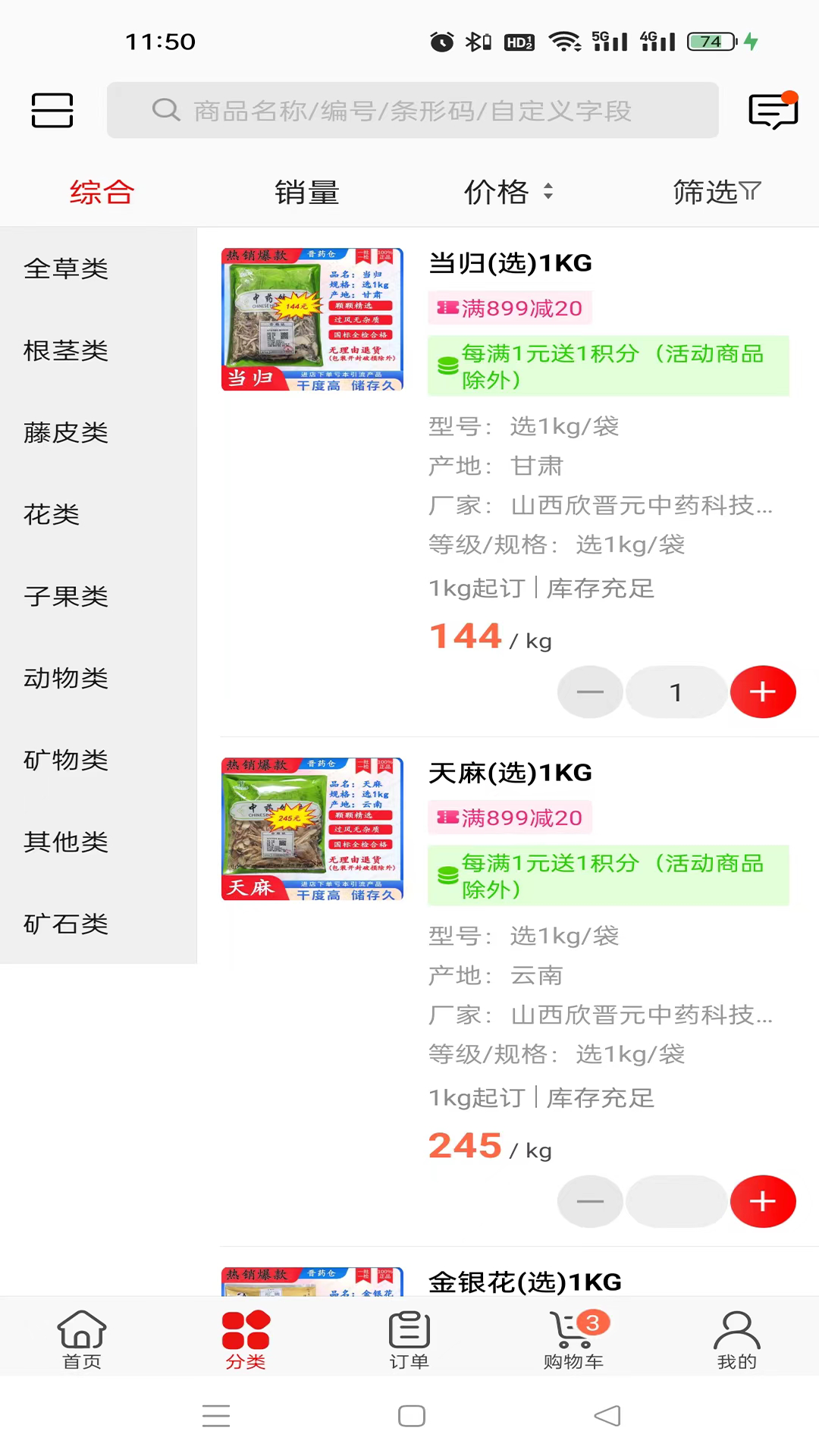Tap the system back button
The height and width of the screenshot is (1456, 819).
point(607,1416)
